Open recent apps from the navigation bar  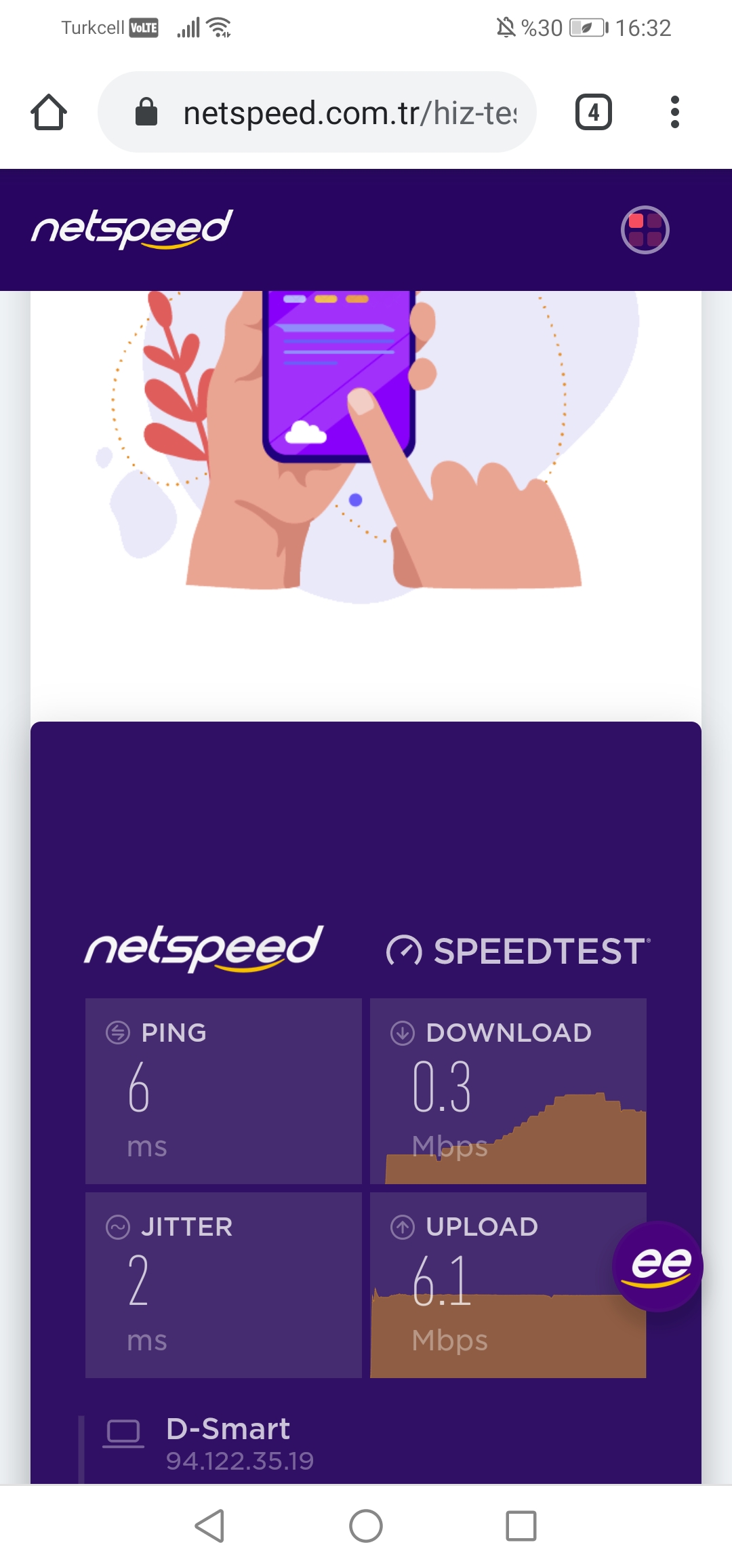tap(521, 1527)
